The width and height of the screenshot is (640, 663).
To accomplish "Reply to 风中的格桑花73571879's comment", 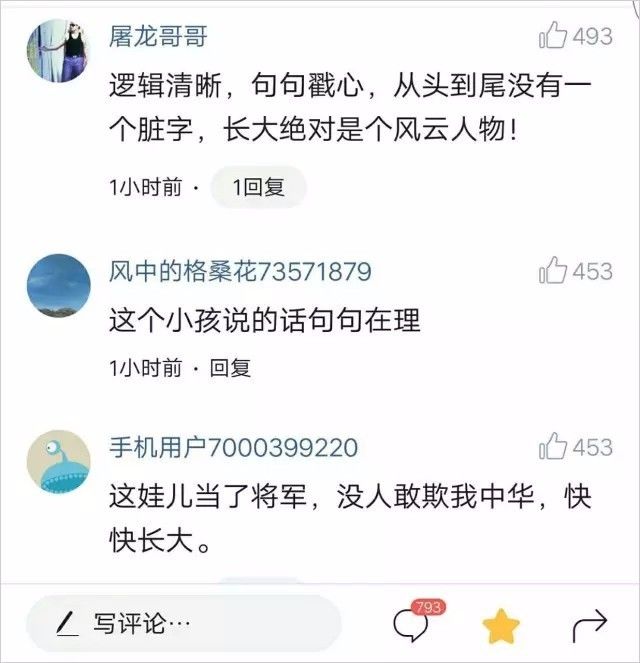I will click(x=230, y=368).
